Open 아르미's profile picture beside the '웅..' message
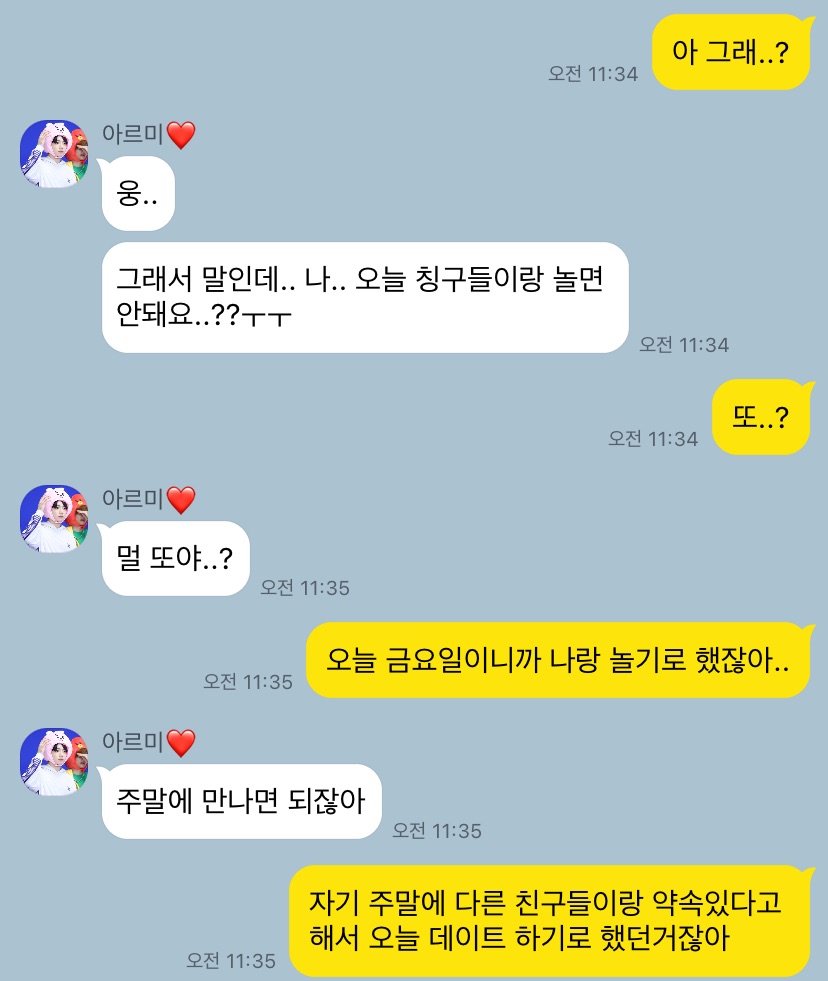Screen dimensions: 828x981 pos(54,154)
